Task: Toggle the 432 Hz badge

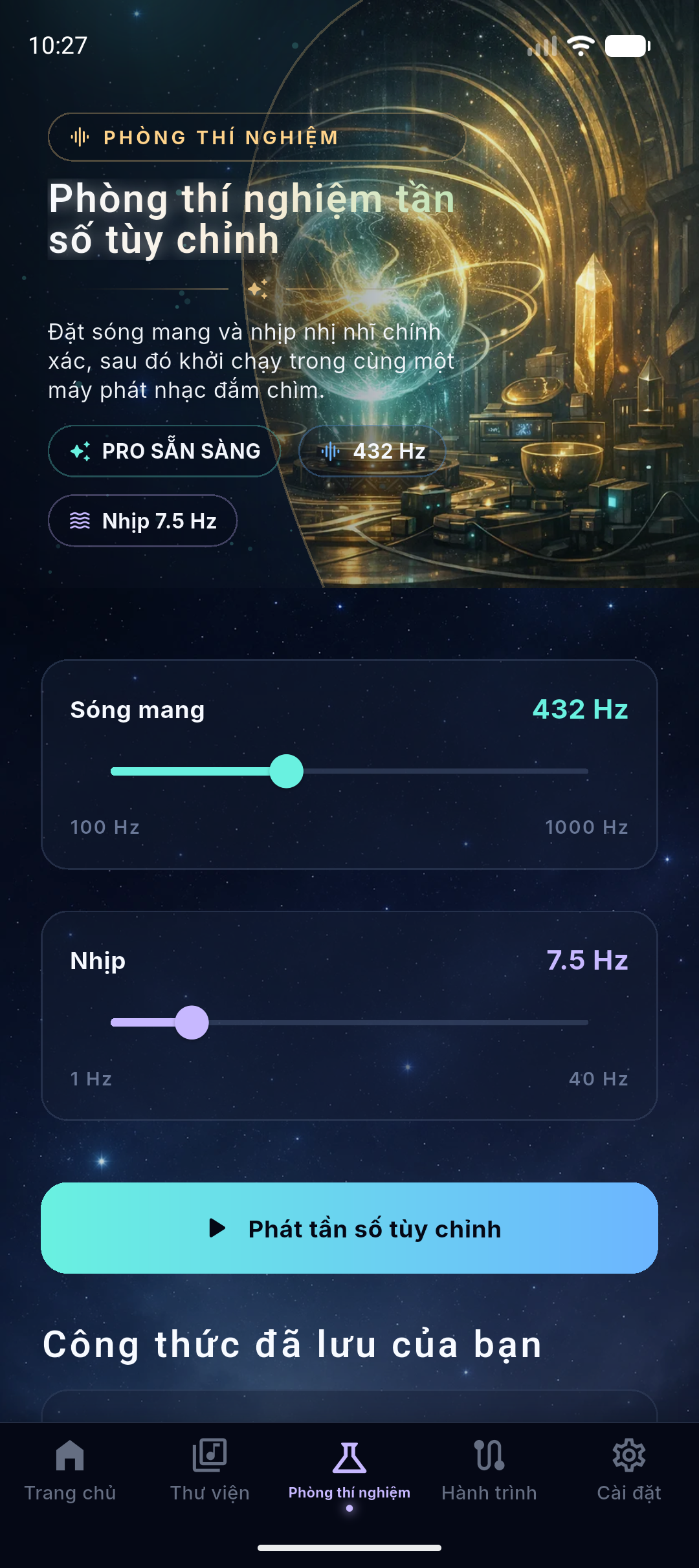Action: tap(373, 452)
